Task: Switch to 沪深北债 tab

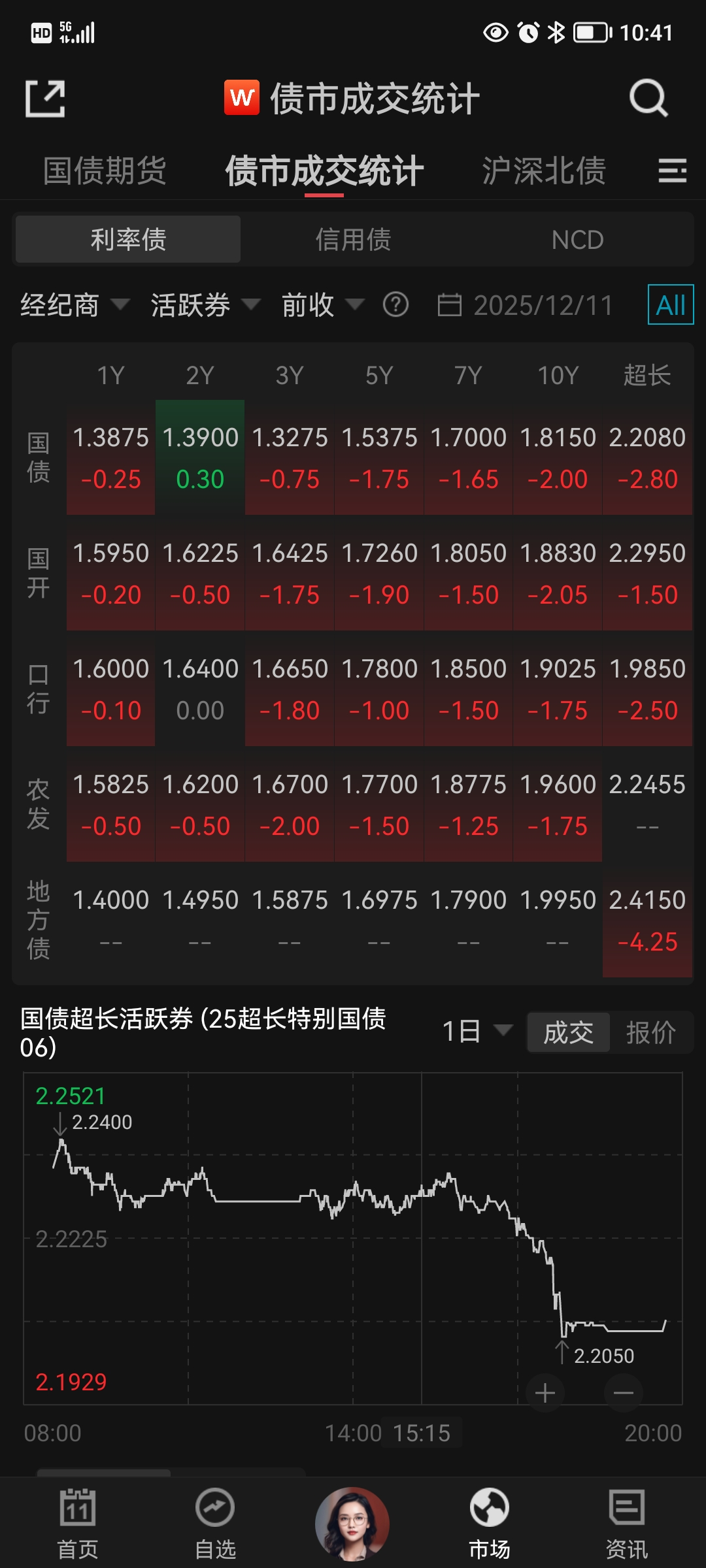Action: (x=544, y=171)
